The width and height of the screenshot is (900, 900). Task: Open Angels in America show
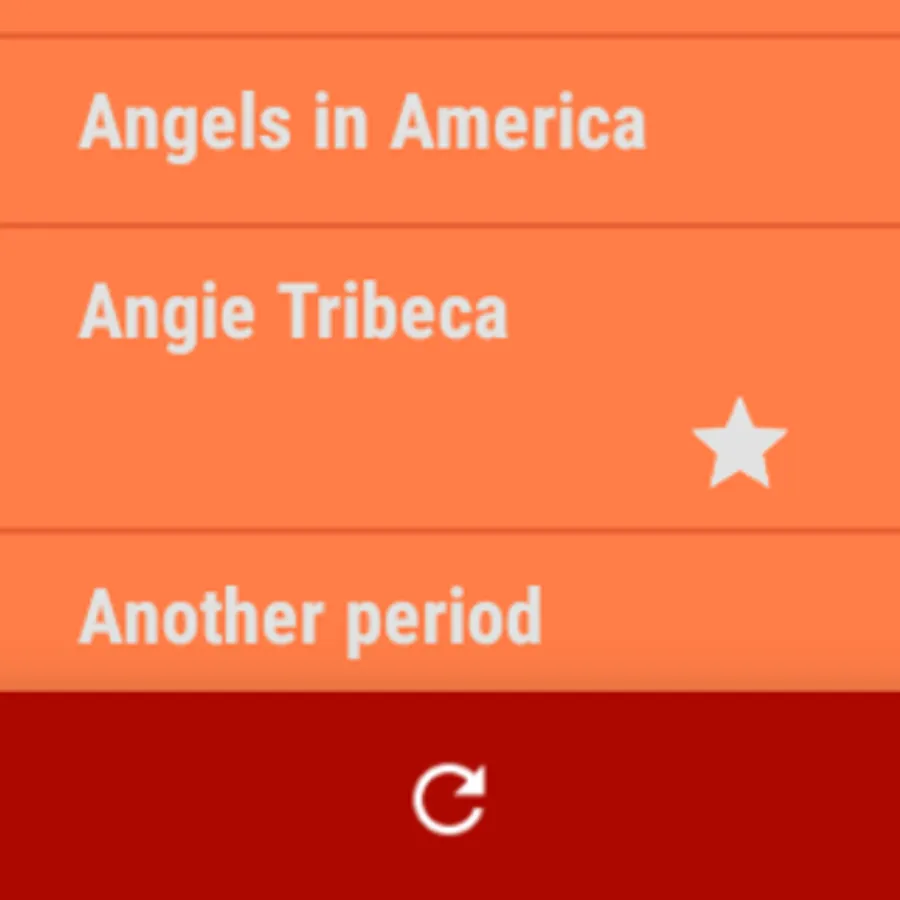tap(362, 125)
